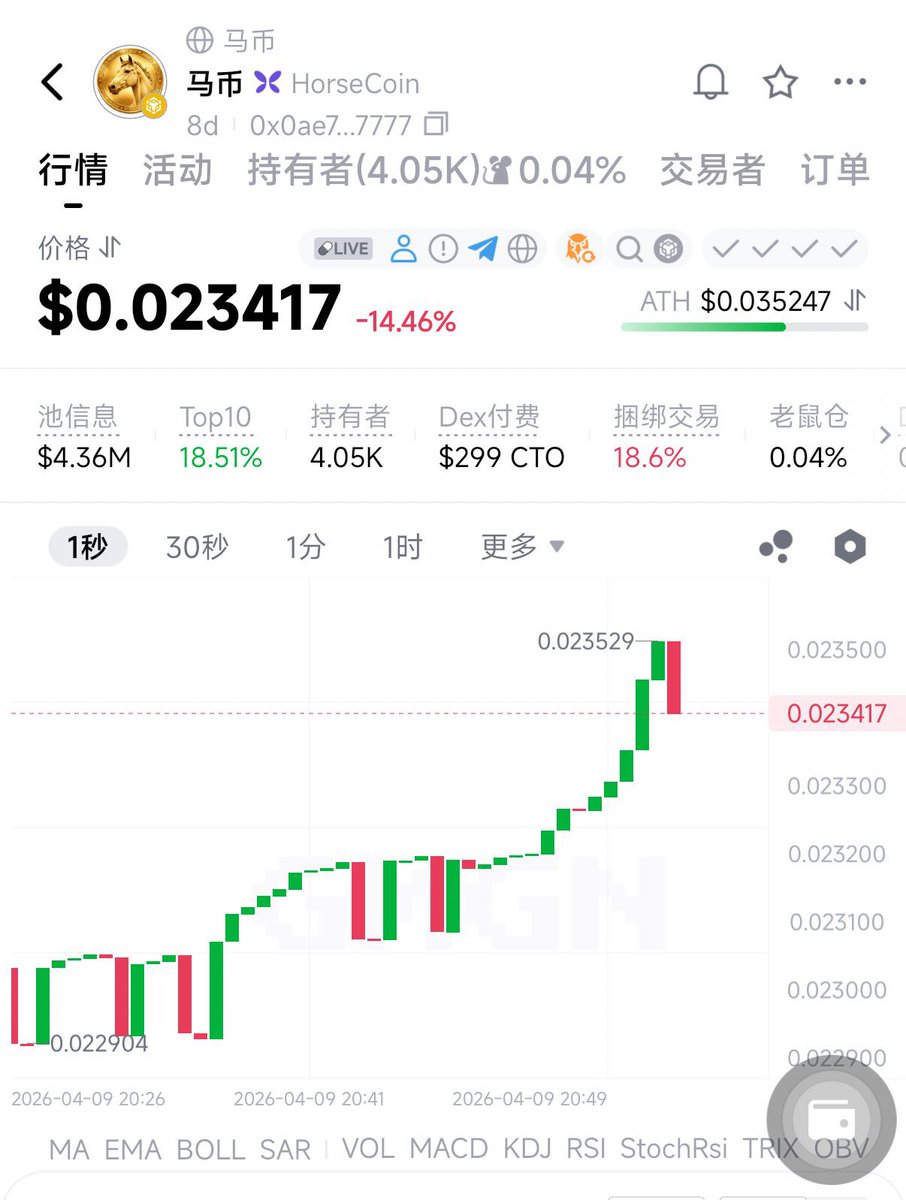
Task: Expand the 更多 interval dropdown
Action: click(522, 547)
